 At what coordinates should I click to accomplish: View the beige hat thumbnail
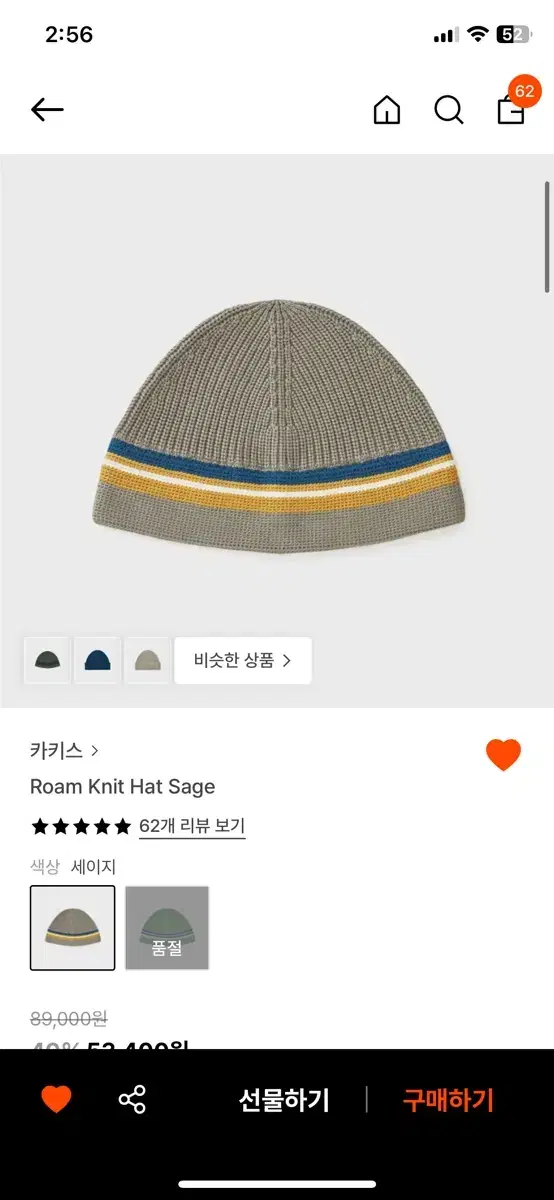pos(147,660)
